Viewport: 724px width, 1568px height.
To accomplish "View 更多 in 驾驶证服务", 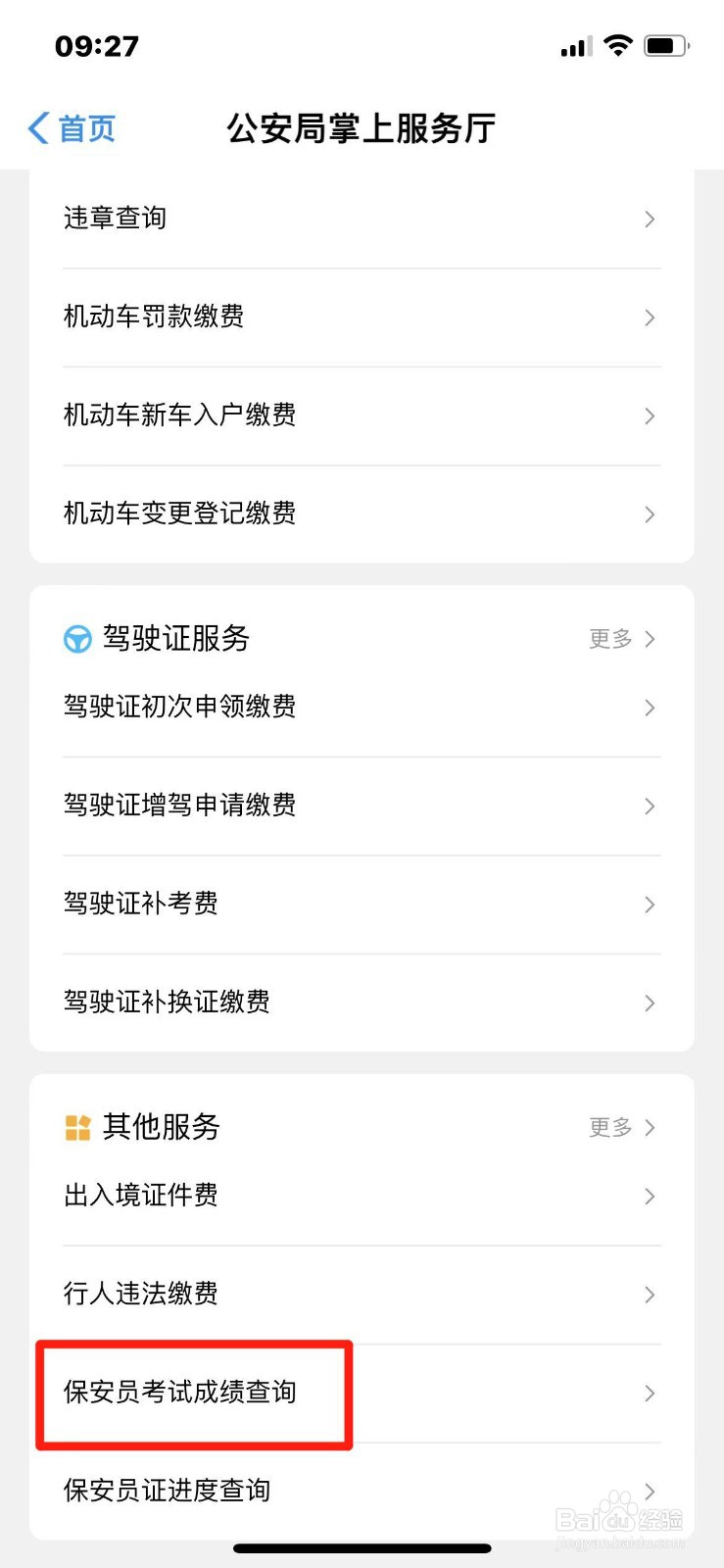I will (x=622, y=639).
